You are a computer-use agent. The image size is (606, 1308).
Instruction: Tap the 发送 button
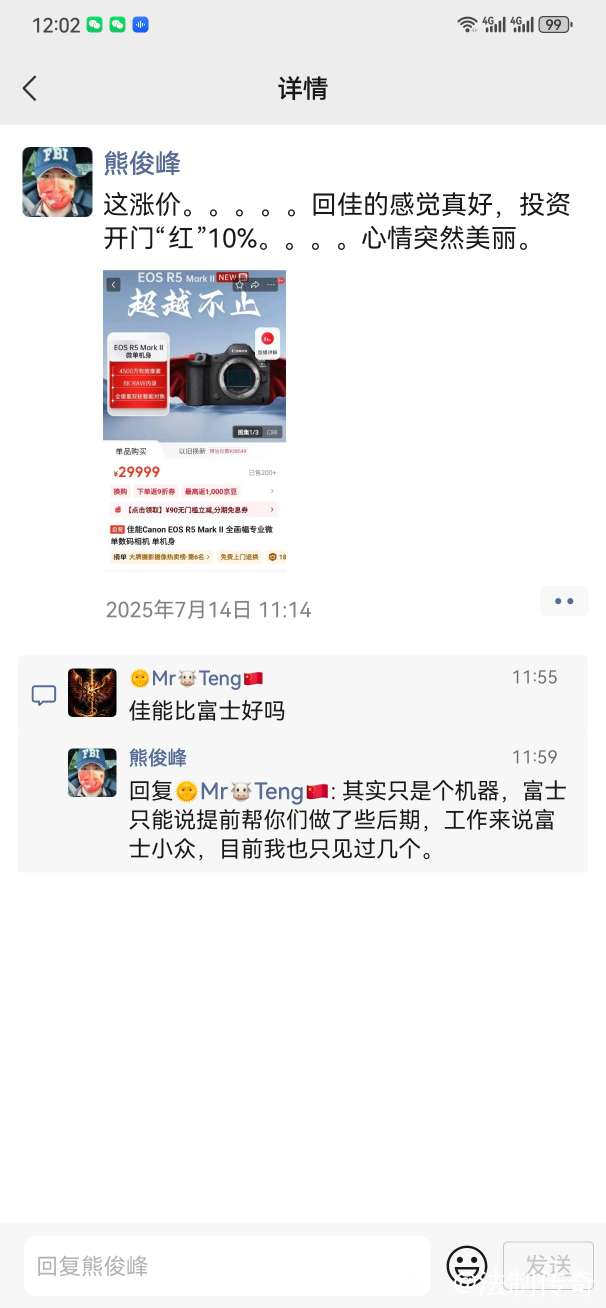click(548, 1266)
